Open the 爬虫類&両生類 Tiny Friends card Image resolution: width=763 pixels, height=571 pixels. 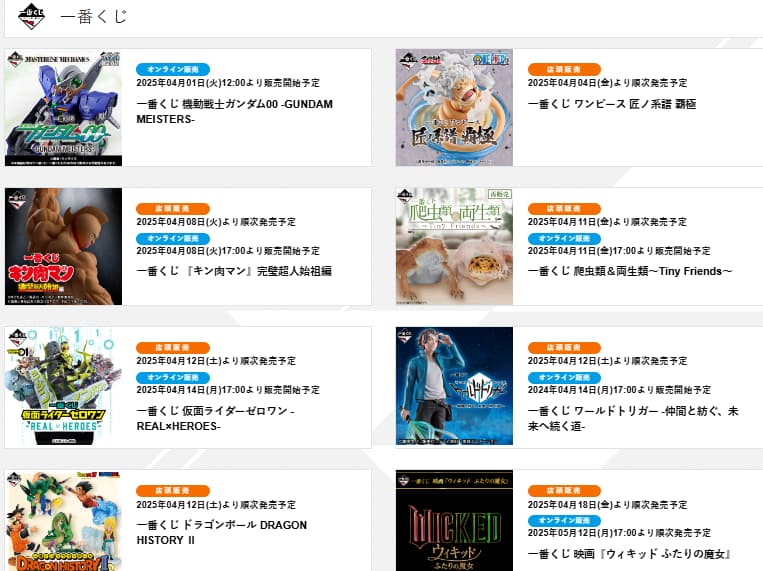(630, 270)
